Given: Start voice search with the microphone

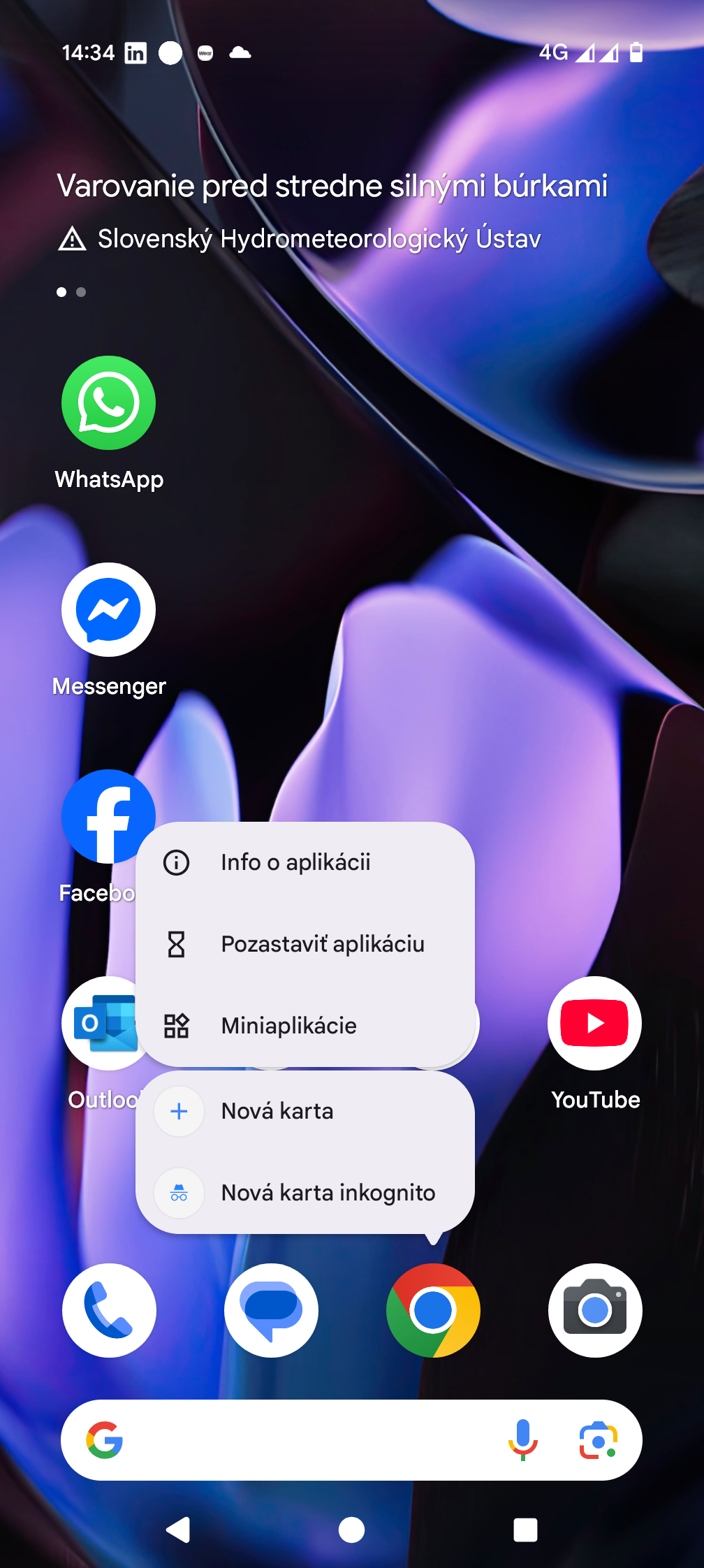Looking at the screenshot, I should [x=522, y=1440].
